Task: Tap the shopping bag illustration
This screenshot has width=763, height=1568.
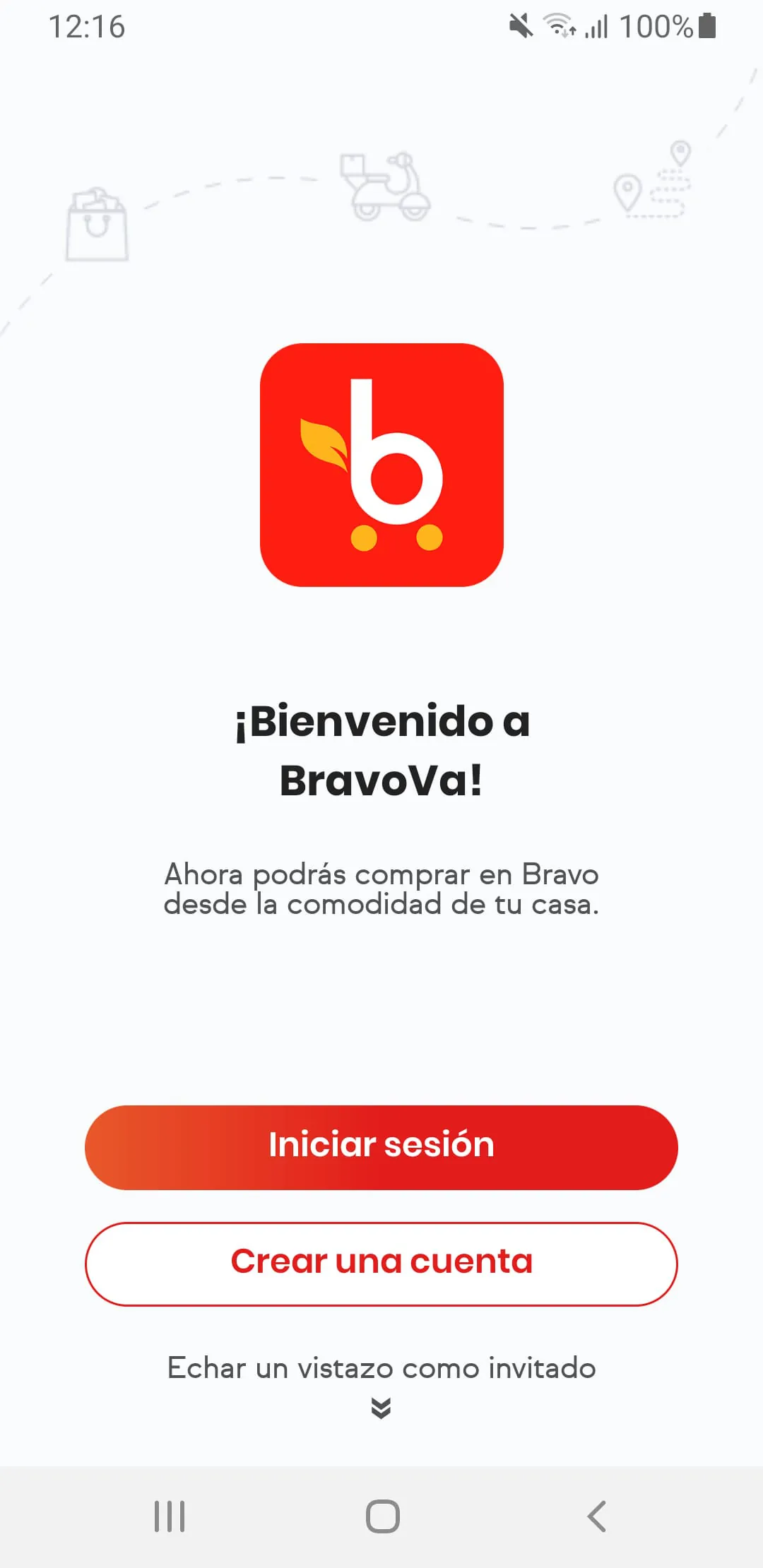Action: point(97,227)
